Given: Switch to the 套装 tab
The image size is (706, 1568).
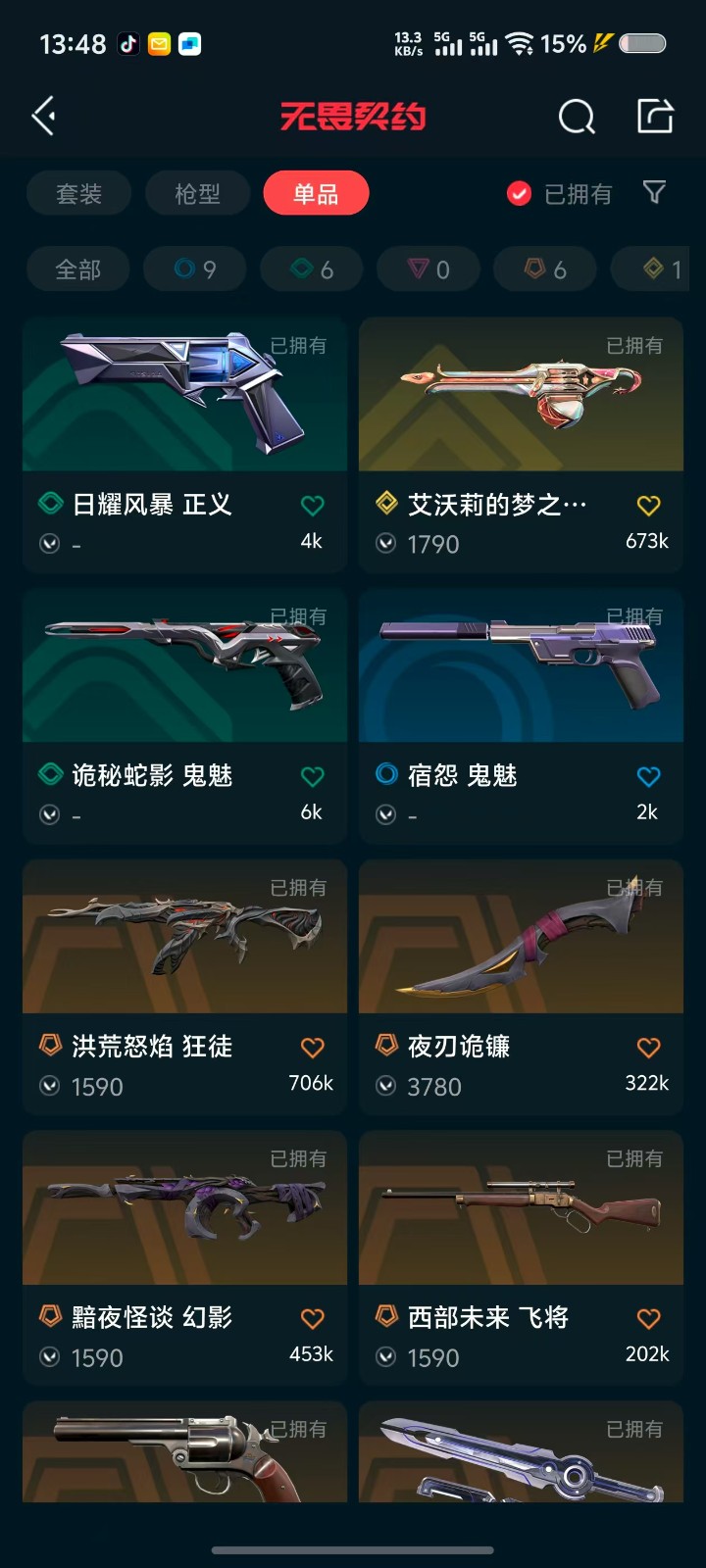Looking at the screenshot, I should (x=78, y=193).
